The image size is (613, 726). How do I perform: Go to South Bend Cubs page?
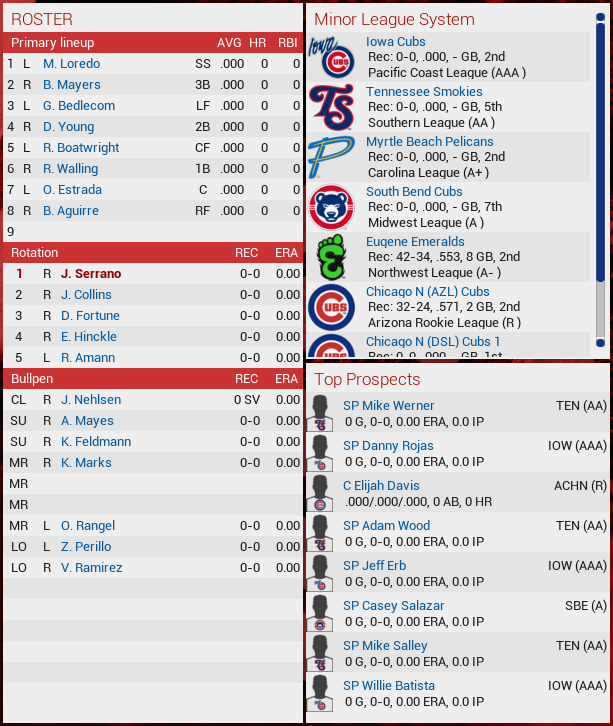tap(414, 192)
